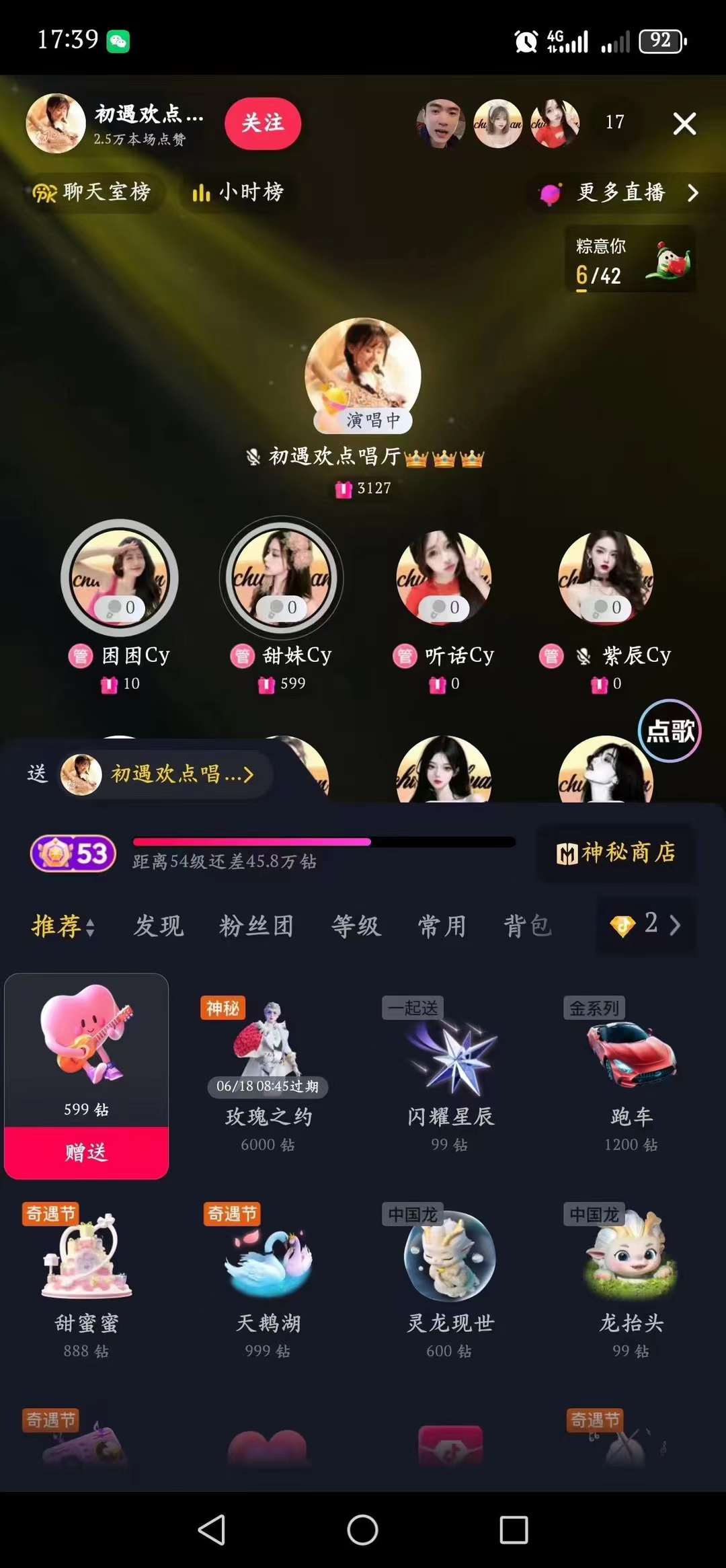Switch to the 等级 tab
726x1568 pixels.
coord(356,926)
